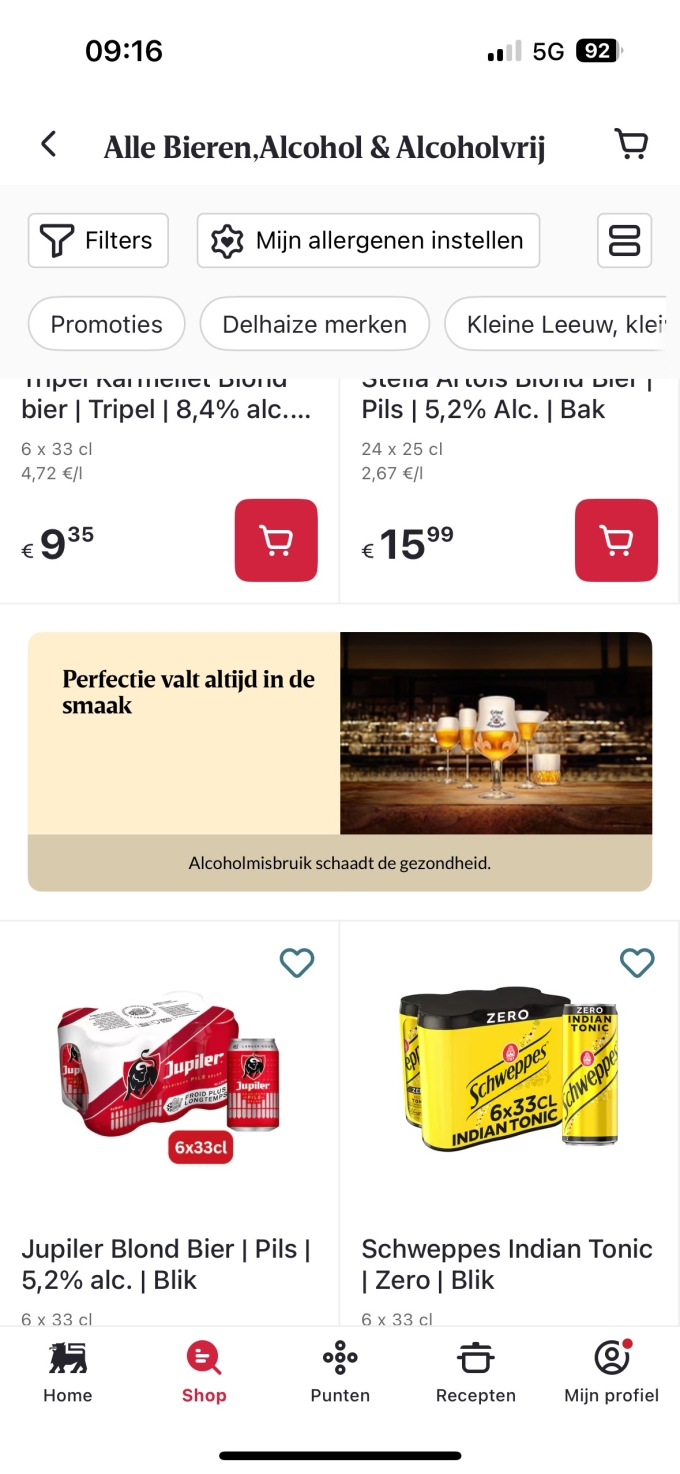
Task: Open the Filters button
Action: pyautogui.click(x=98, y=241)
